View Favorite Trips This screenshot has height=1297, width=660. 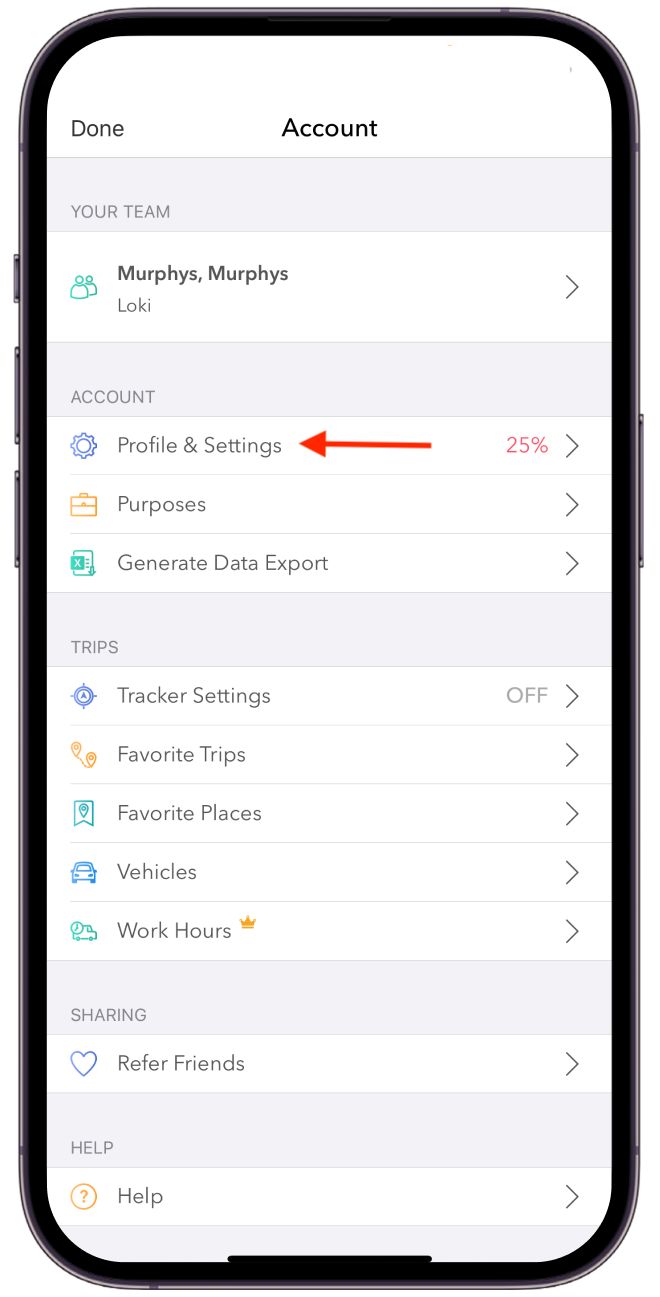328,755
